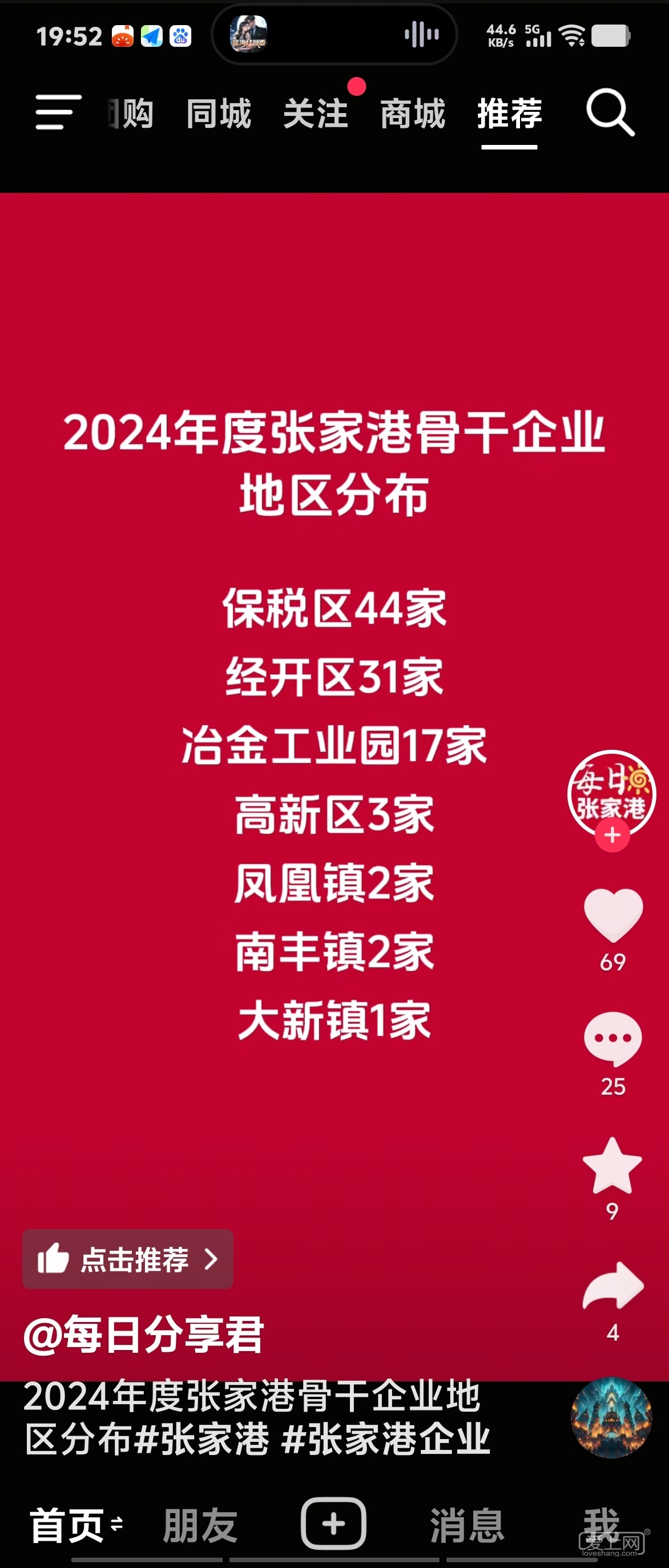This screenshot has height=1568, width=669.
Task: Select the 首页 tab
Action: [x=68, y=1525]
